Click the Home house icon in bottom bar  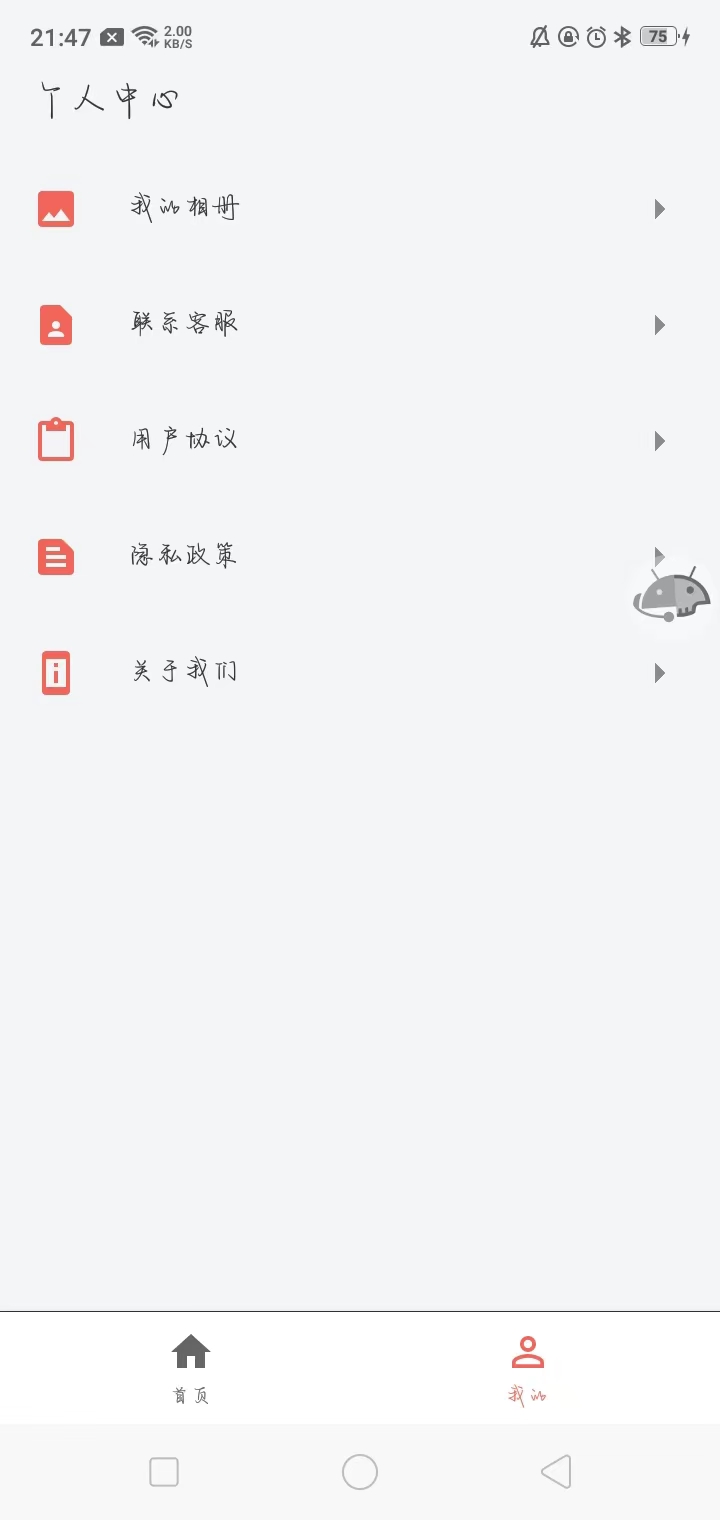190,1350
